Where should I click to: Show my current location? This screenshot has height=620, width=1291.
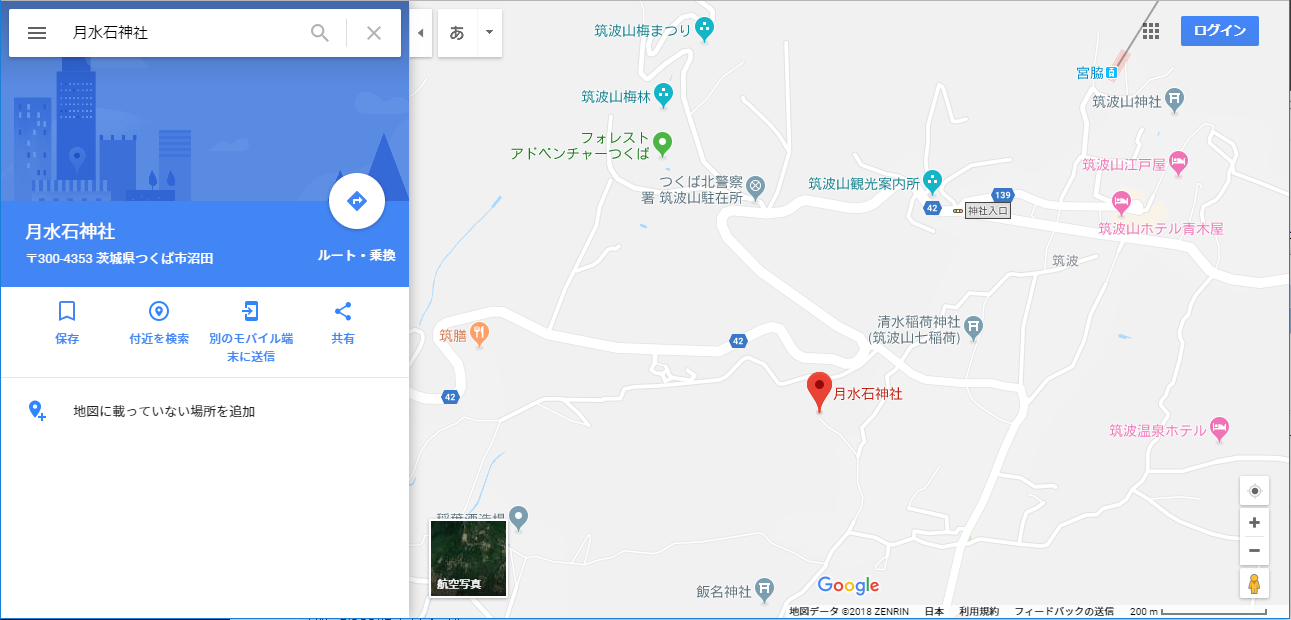(x=1254, y=491)
